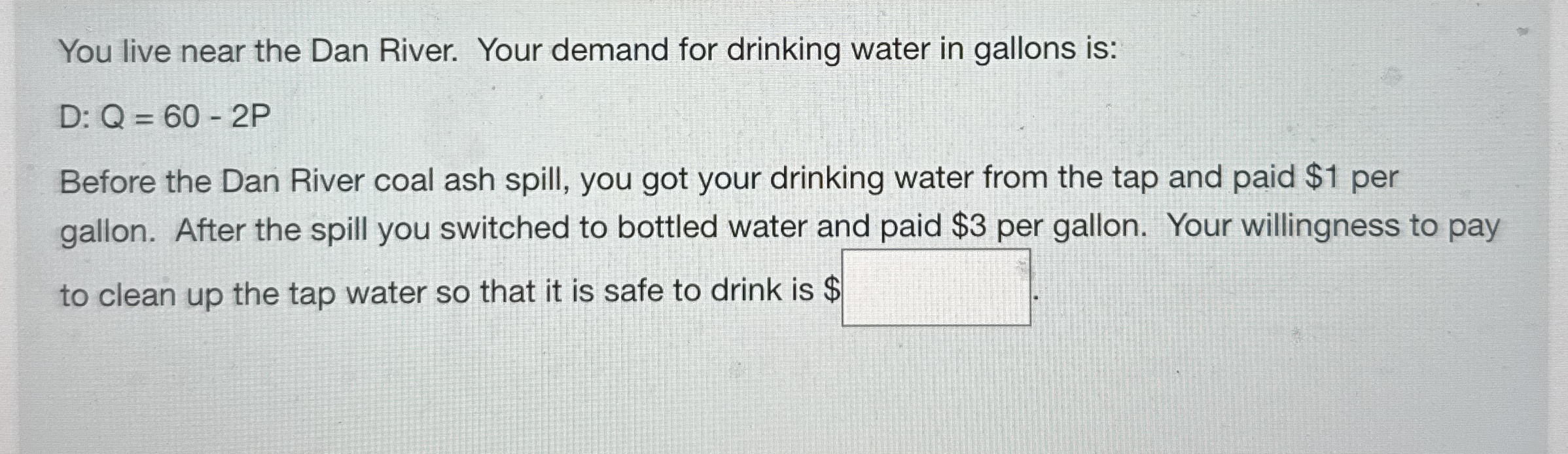Tap the dollar answer input box
1568x454 pixels.
(x=936, y=288)
